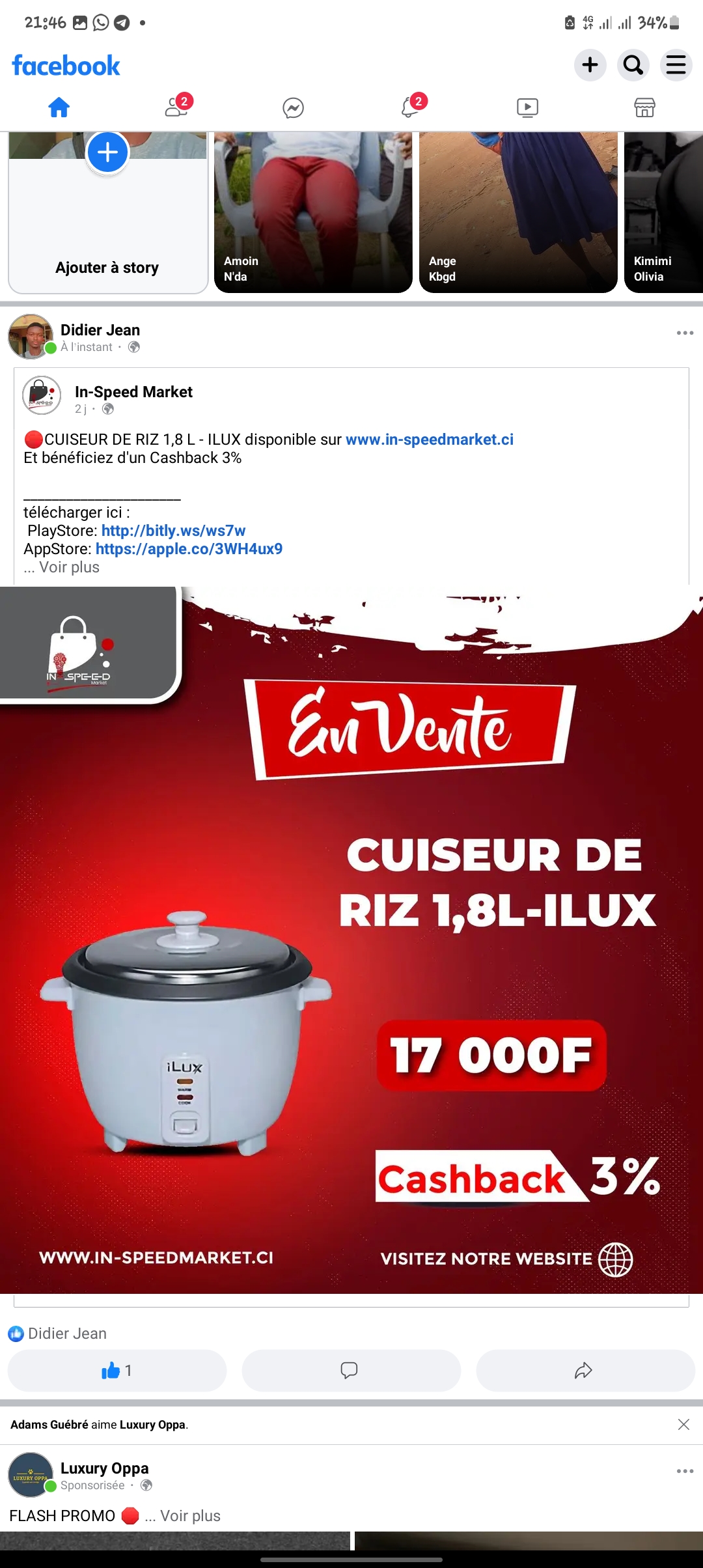Image resolution: width=703 pixels, height=1568 pixels.
Task: Open the Notifications bell tab
Action: [x=410, y=107]
